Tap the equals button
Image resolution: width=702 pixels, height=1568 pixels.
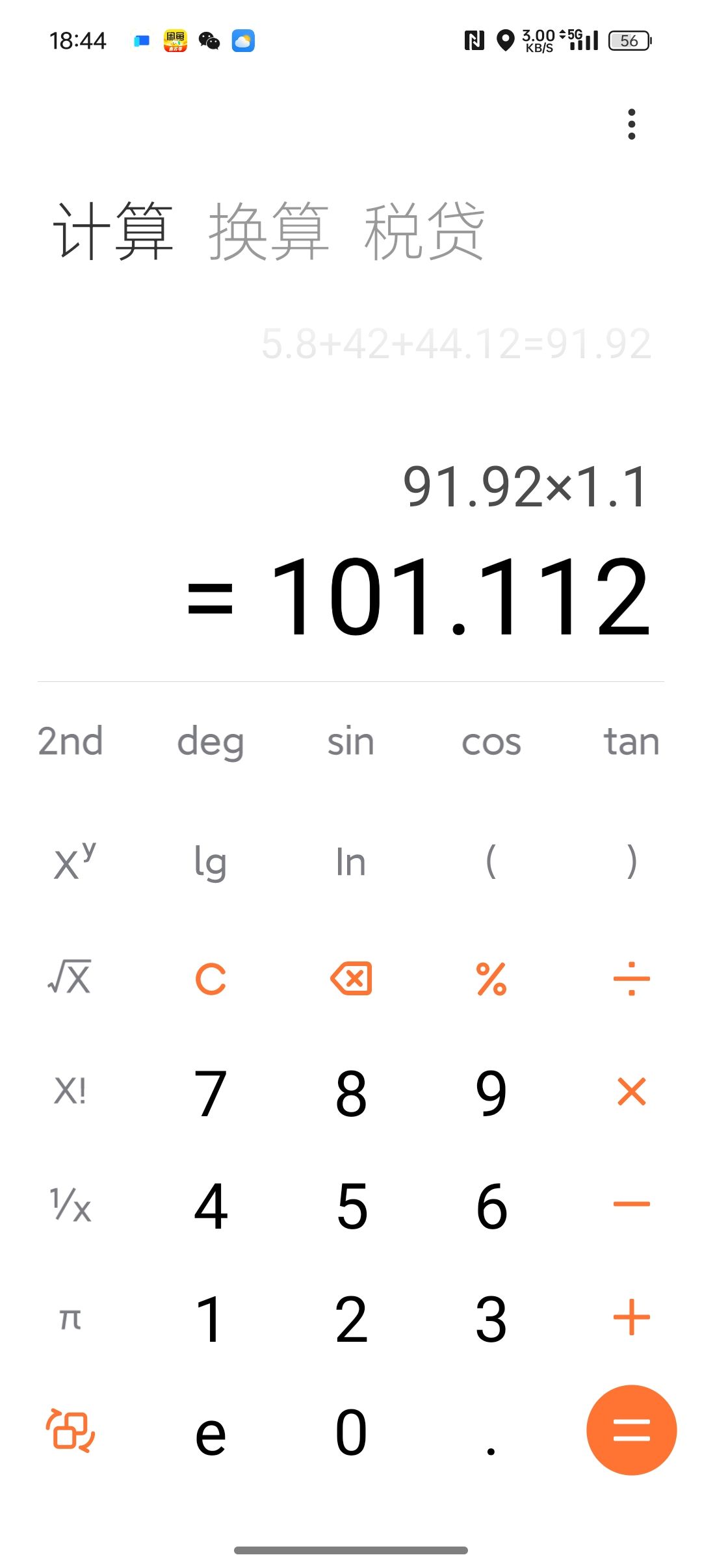point(631,1430)
